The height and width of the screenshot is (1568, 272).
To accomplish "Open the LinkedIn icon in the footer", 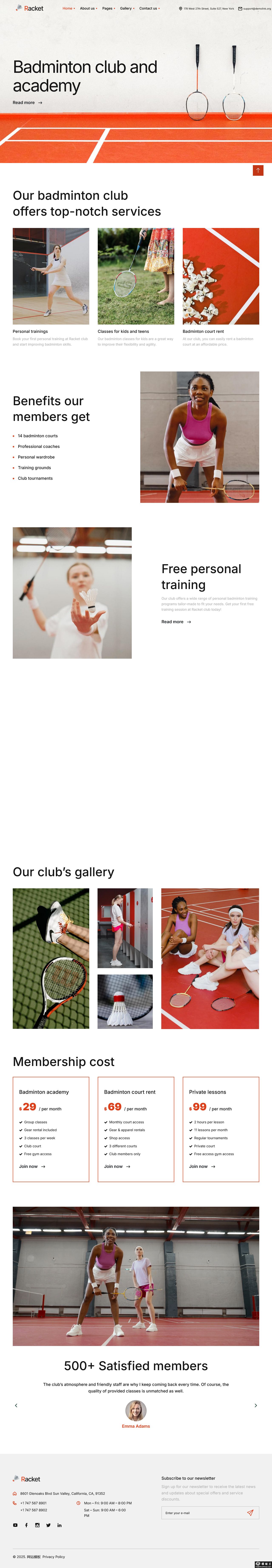I will point(59,1525).
